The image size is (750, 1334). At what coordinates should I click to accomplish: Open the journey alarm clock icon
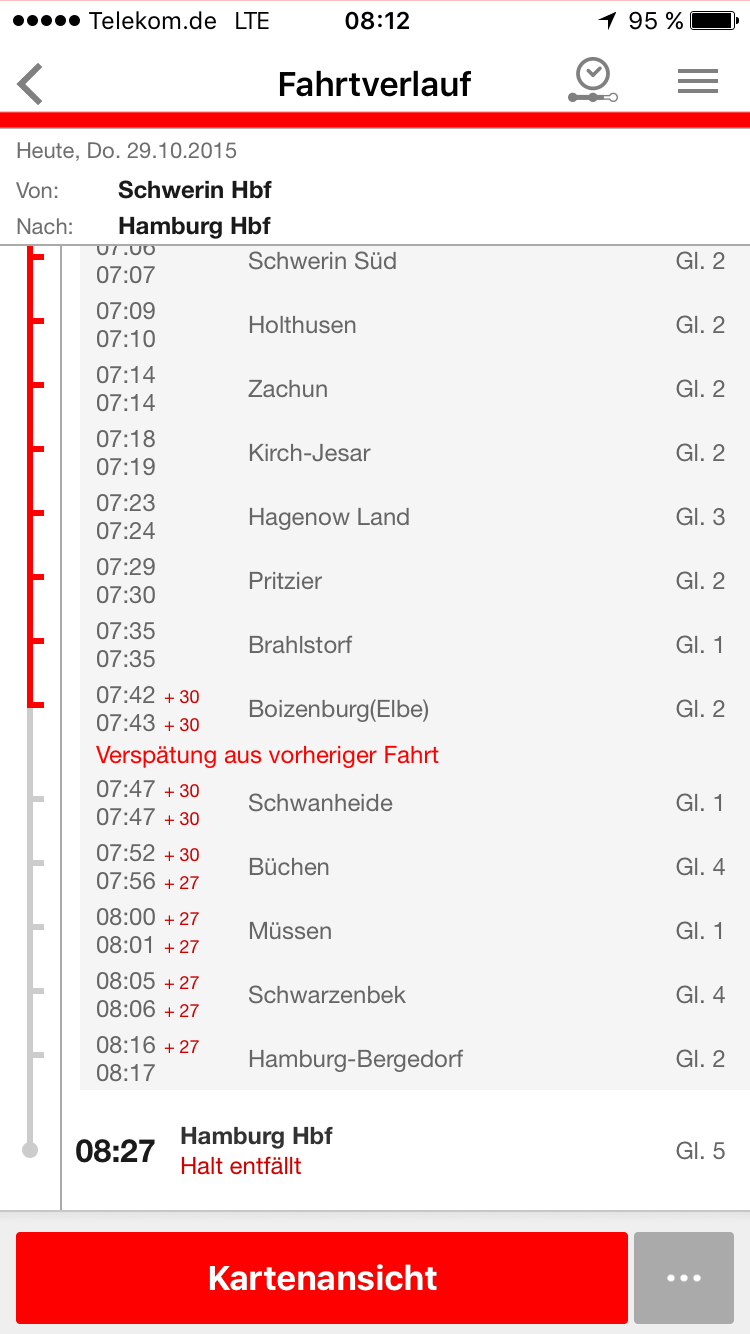(x=592, y=81)
